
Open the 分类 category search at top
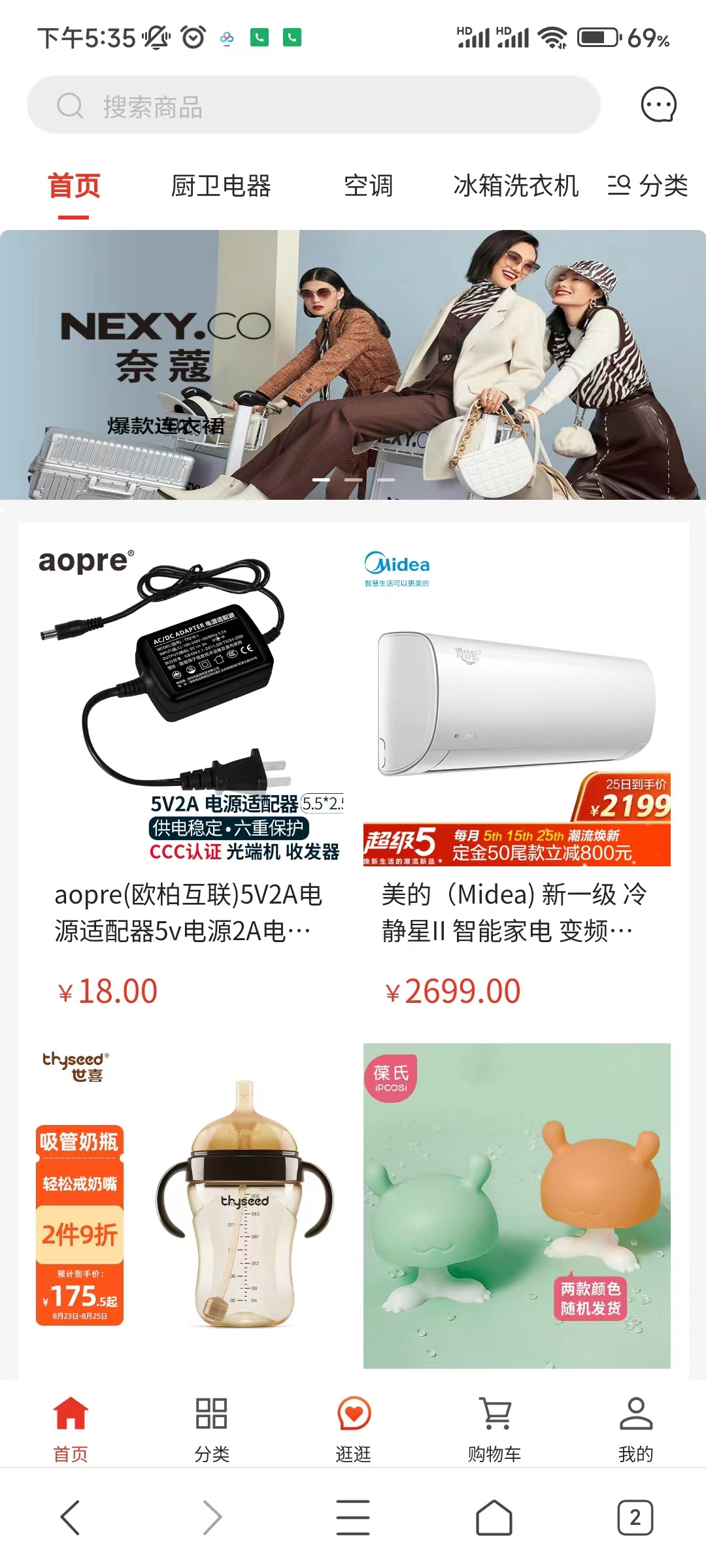pyautogui.click(x=648, y=186)
